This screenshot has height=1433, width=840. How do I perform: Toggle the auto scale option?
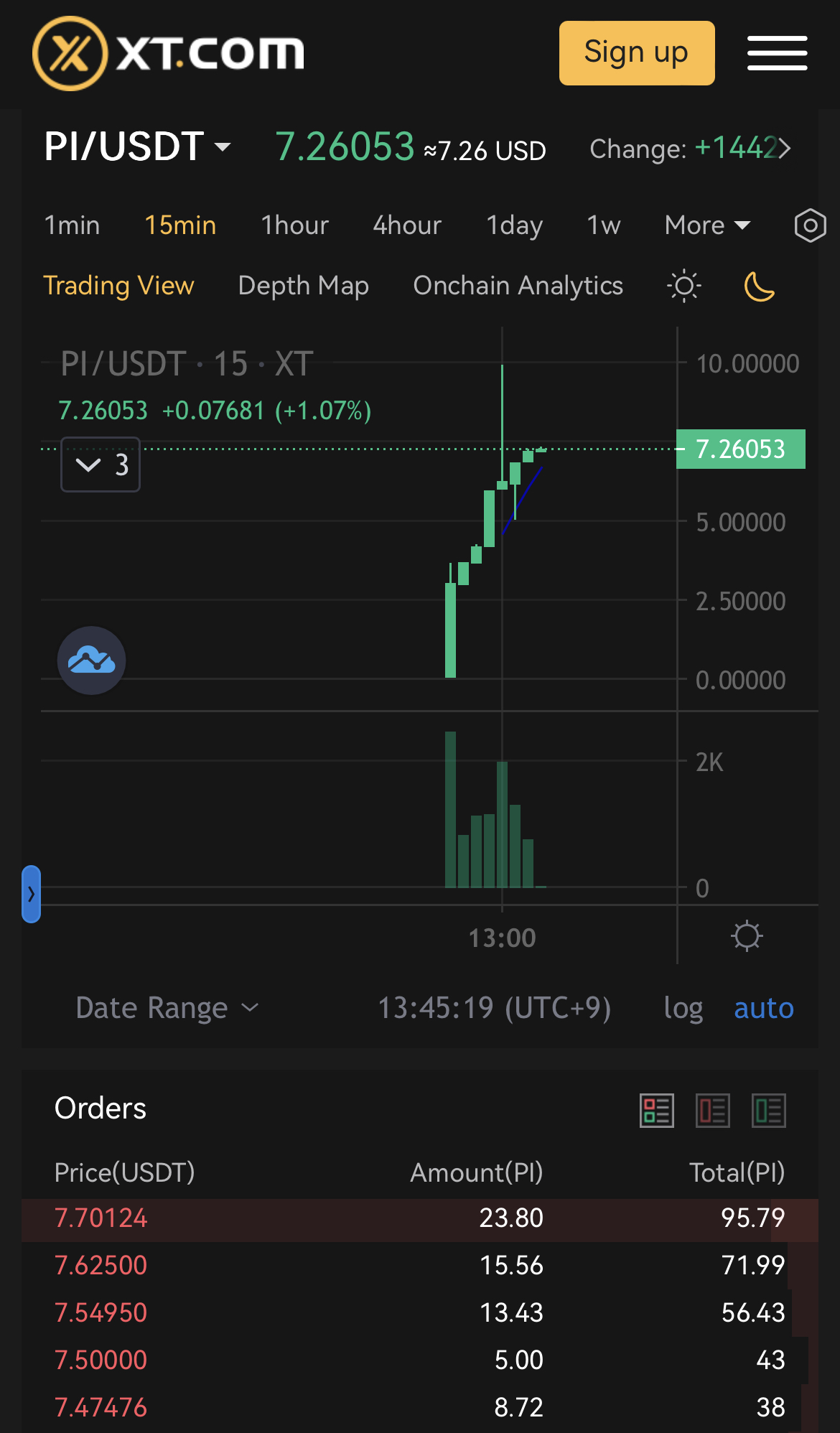coord(764,1008)
